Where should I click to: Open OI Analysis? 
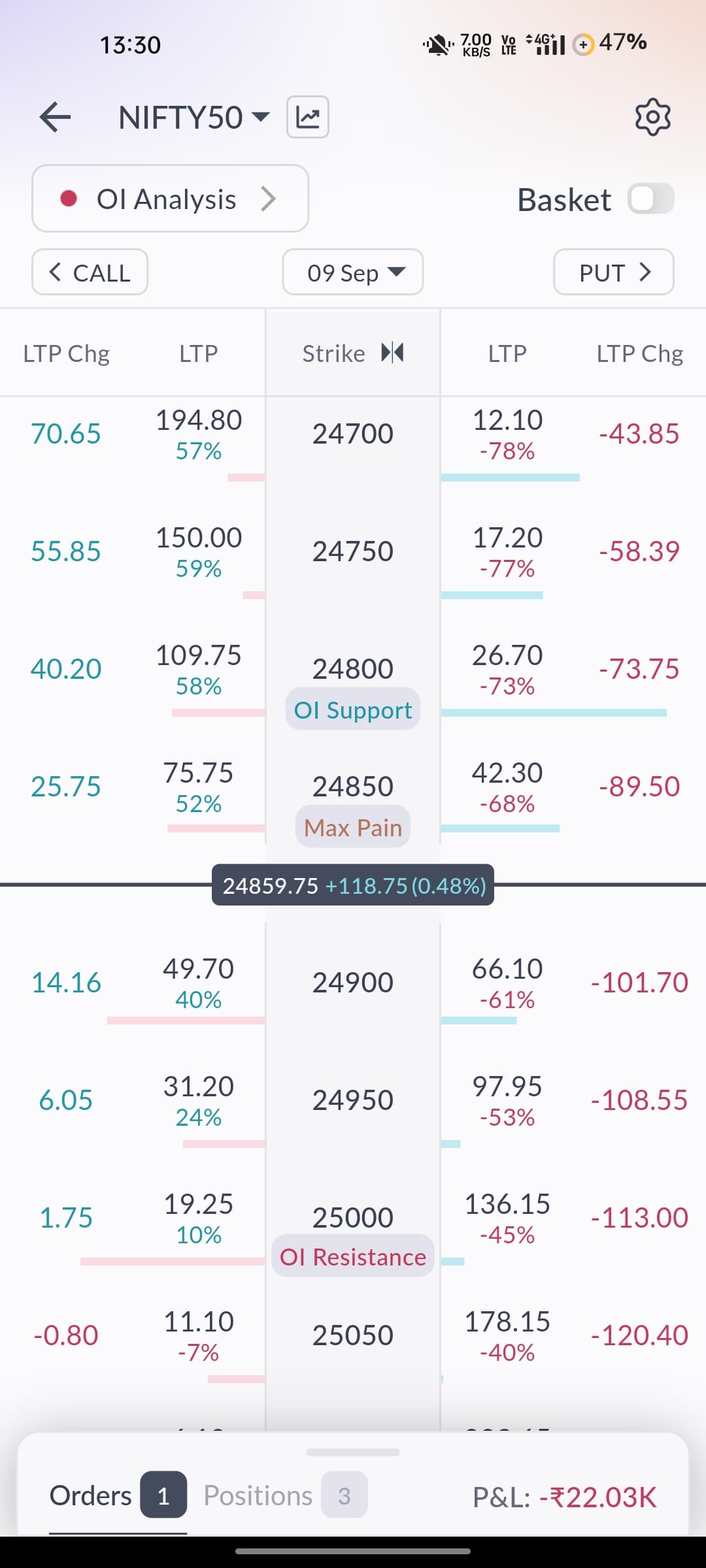pyautogui.click(x=170, y=199)
